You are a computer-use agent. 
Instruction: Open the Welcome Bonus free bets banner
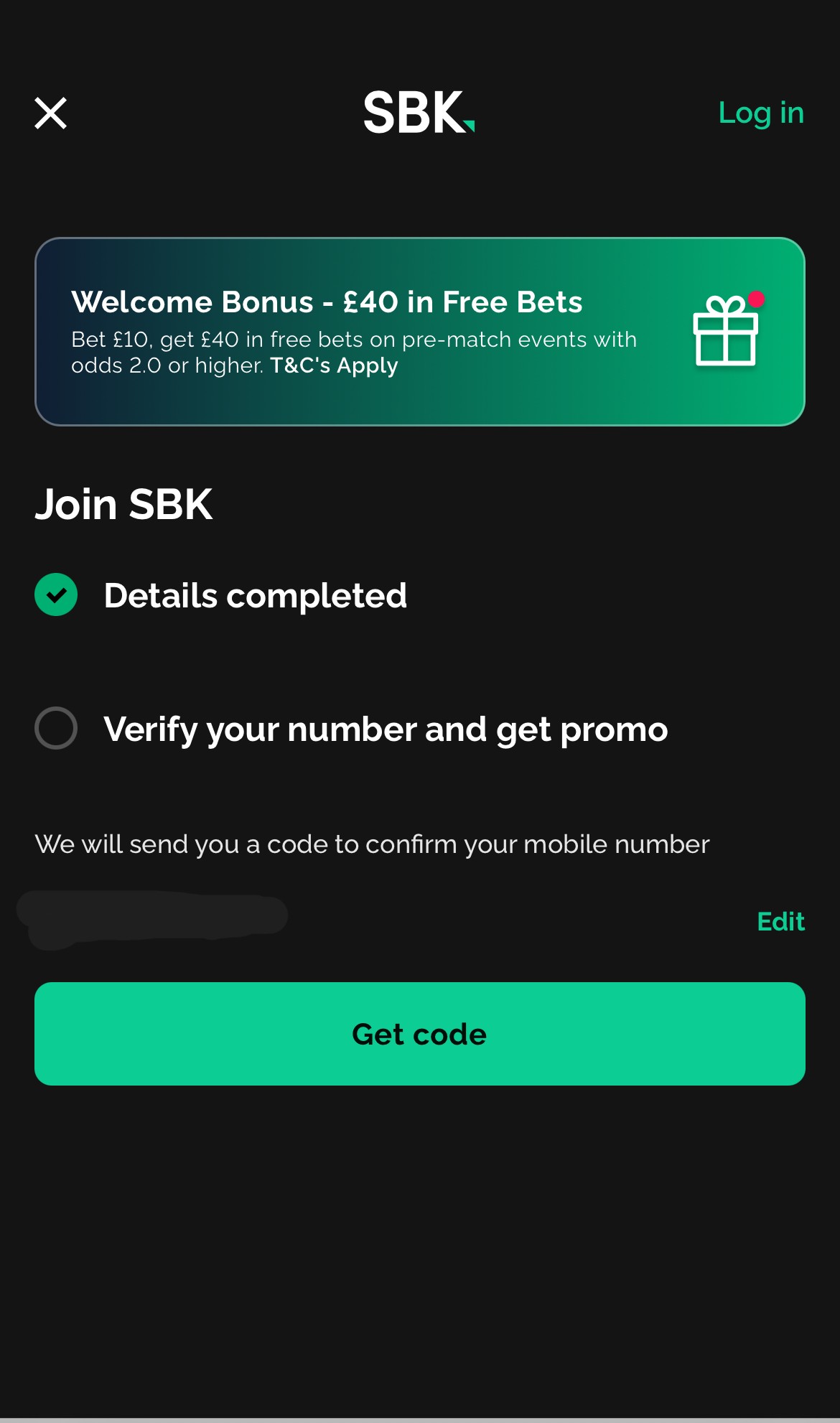[x=419, y=332]
